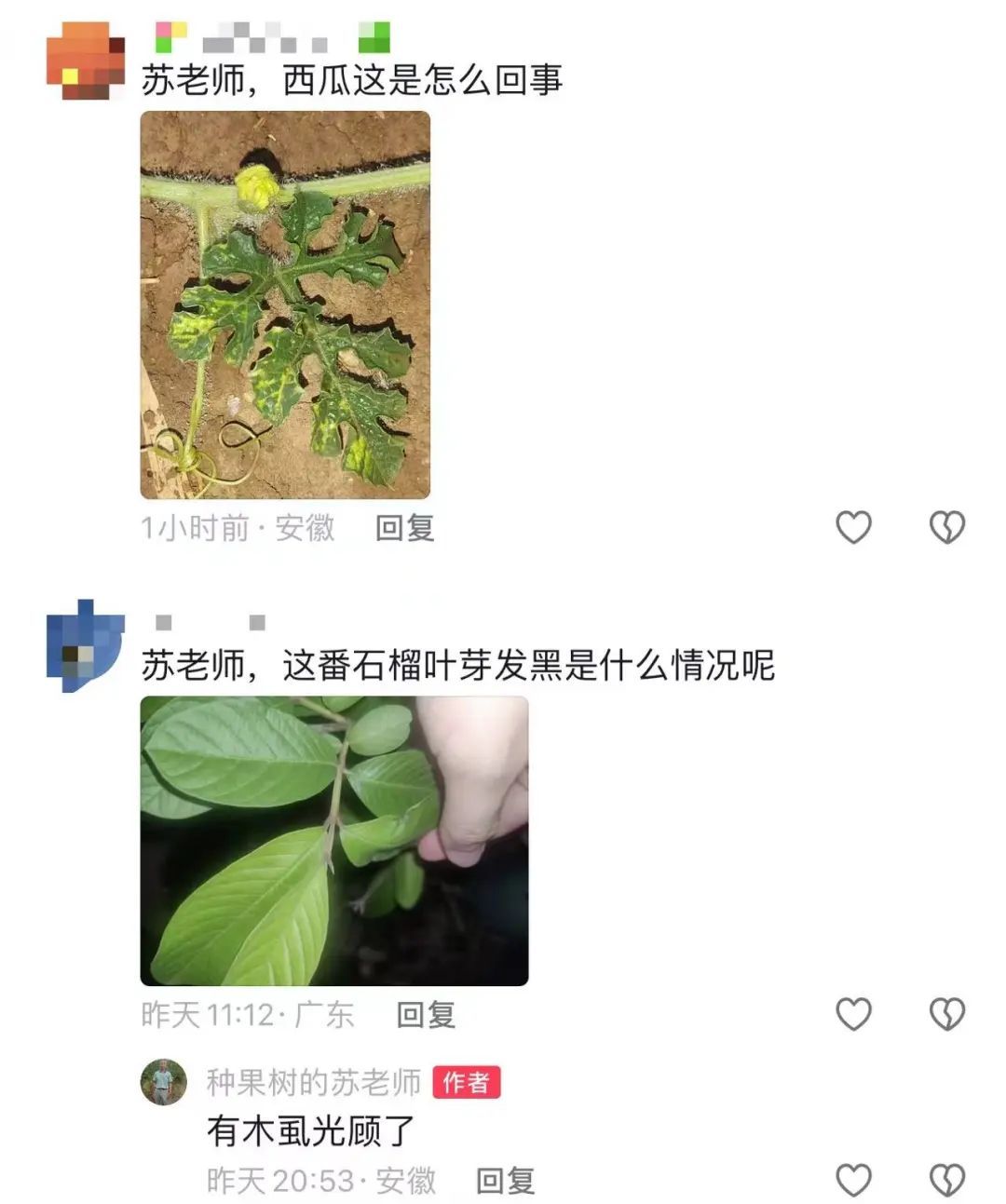Open the blue avatar of the second commenter

tap(88, 644)
